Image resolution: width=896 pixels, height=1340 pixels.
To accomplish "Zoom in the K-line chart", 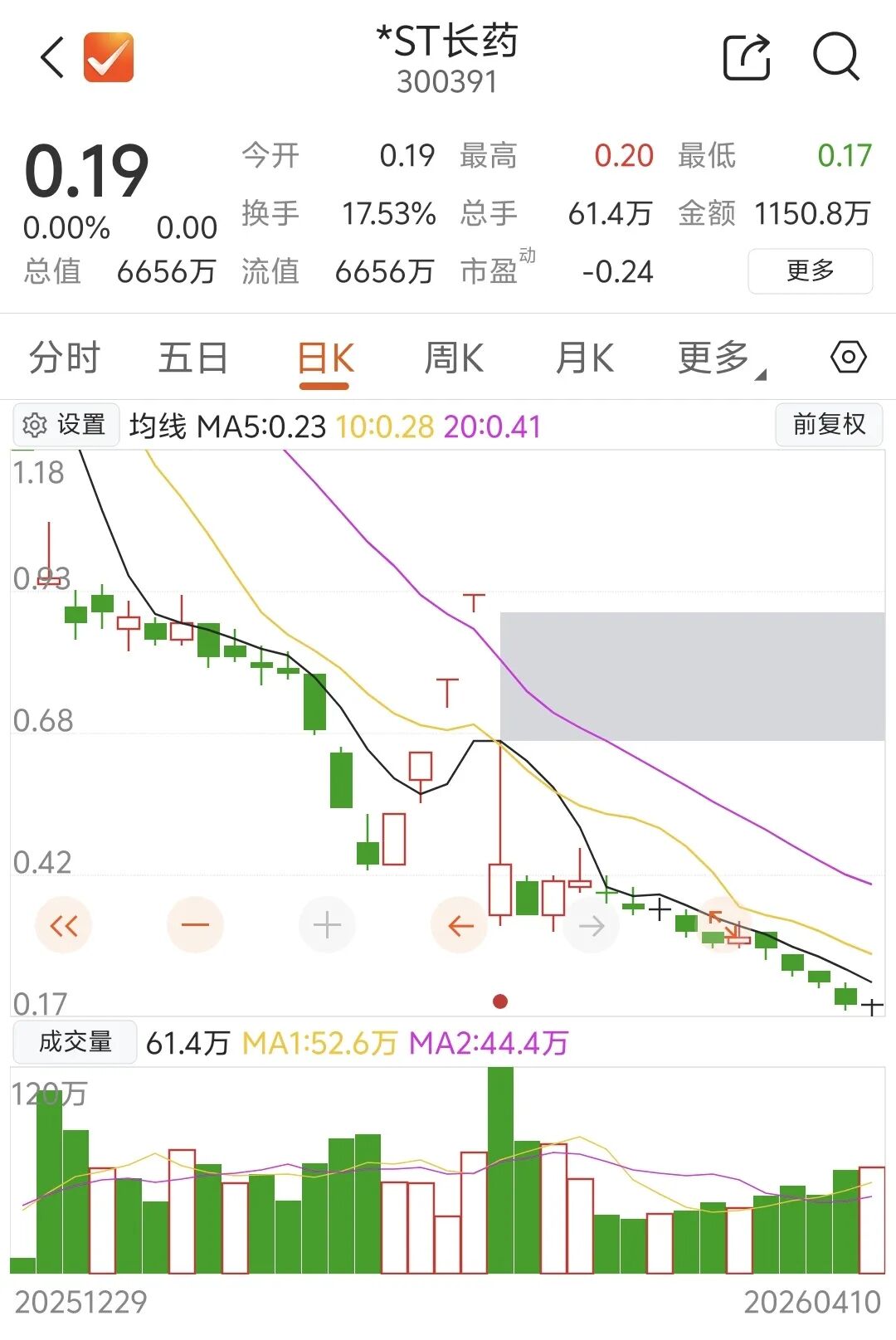I will [327, 924].
